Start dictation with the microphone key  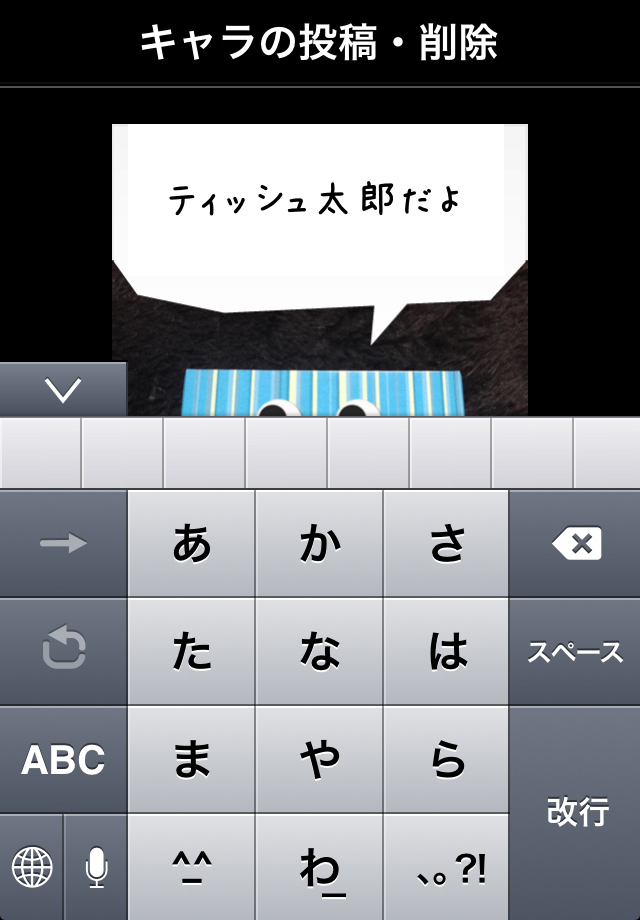pyautogui.click(x=96, y=867)
